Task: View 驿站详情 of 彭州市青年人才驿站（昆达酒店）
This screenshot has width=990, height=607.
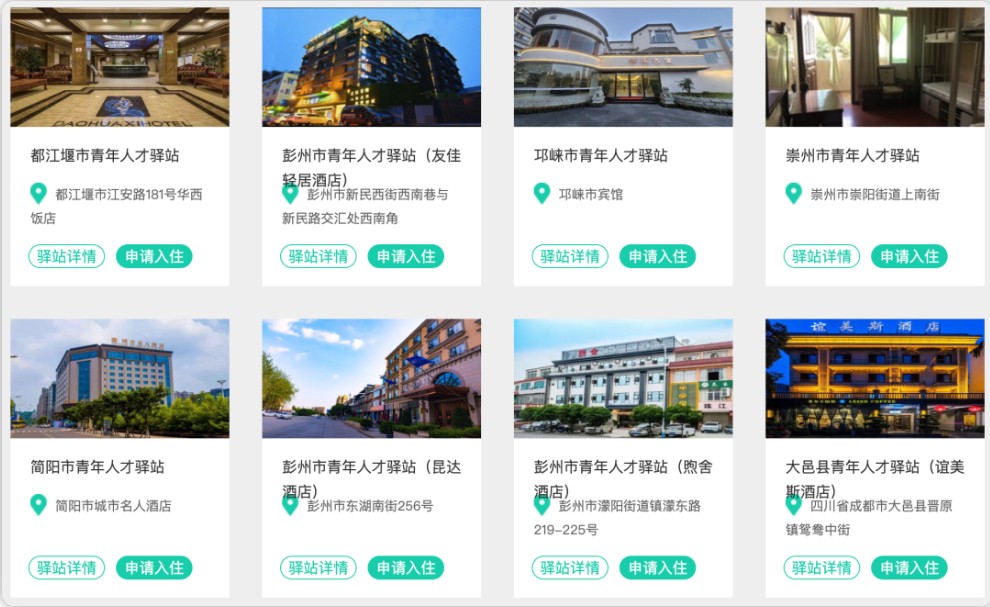Action: [318, 567]
